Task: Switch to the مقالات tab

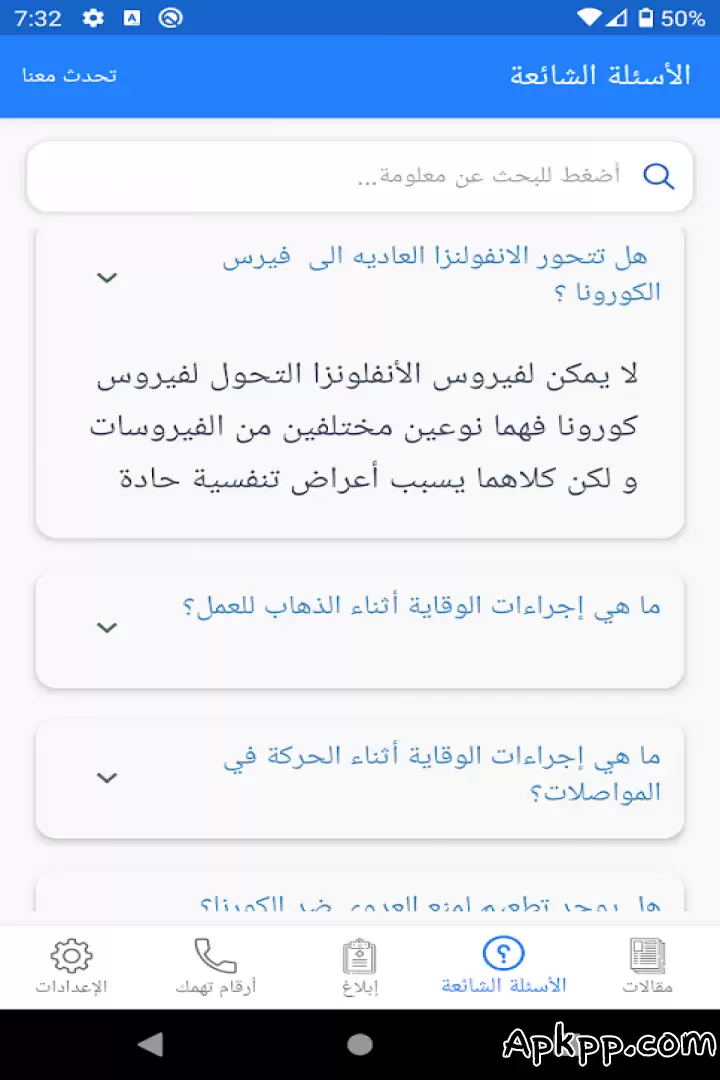Action: pyautogui.click(x=648, y=968)
